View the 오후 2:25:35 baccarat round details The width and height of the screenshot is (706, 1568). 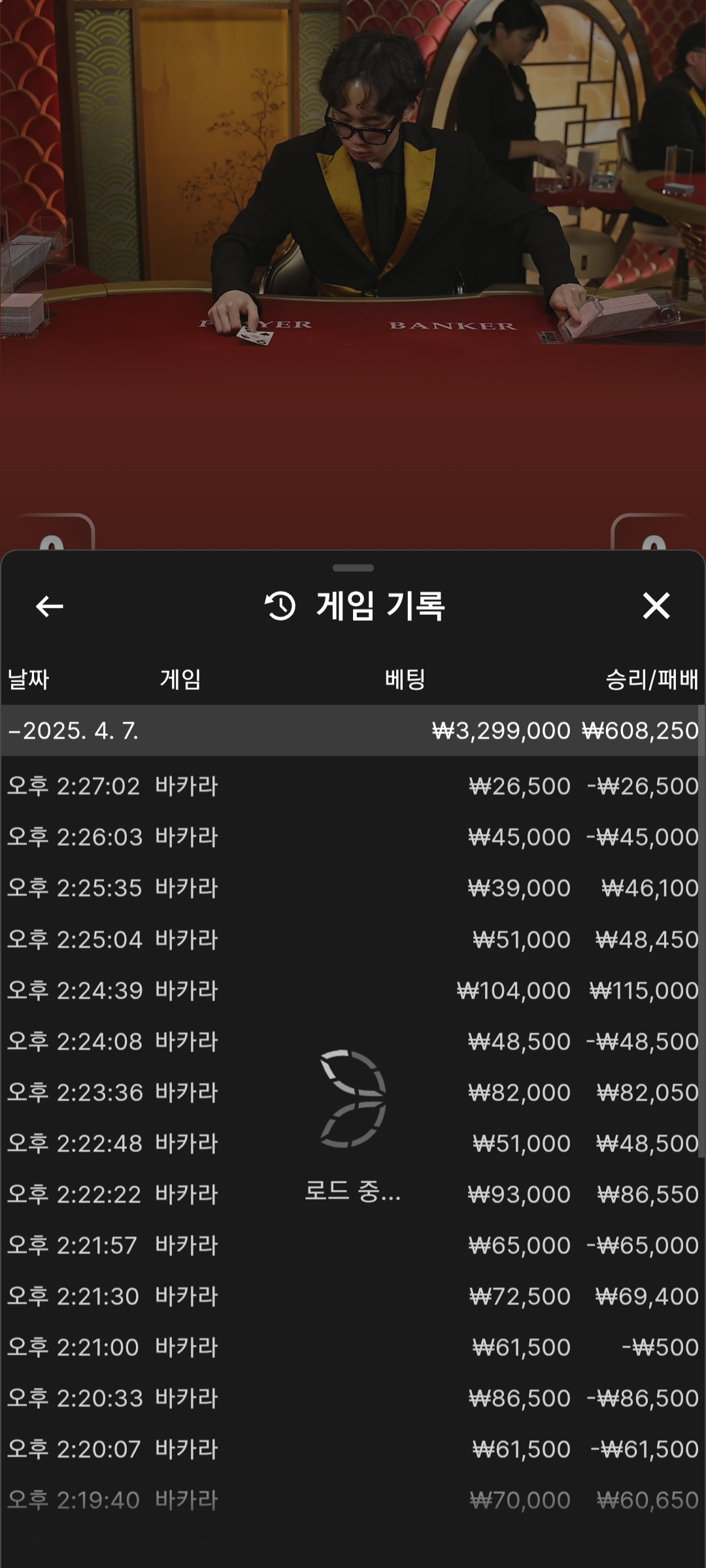pyautogui.click(x=353, y=888)
